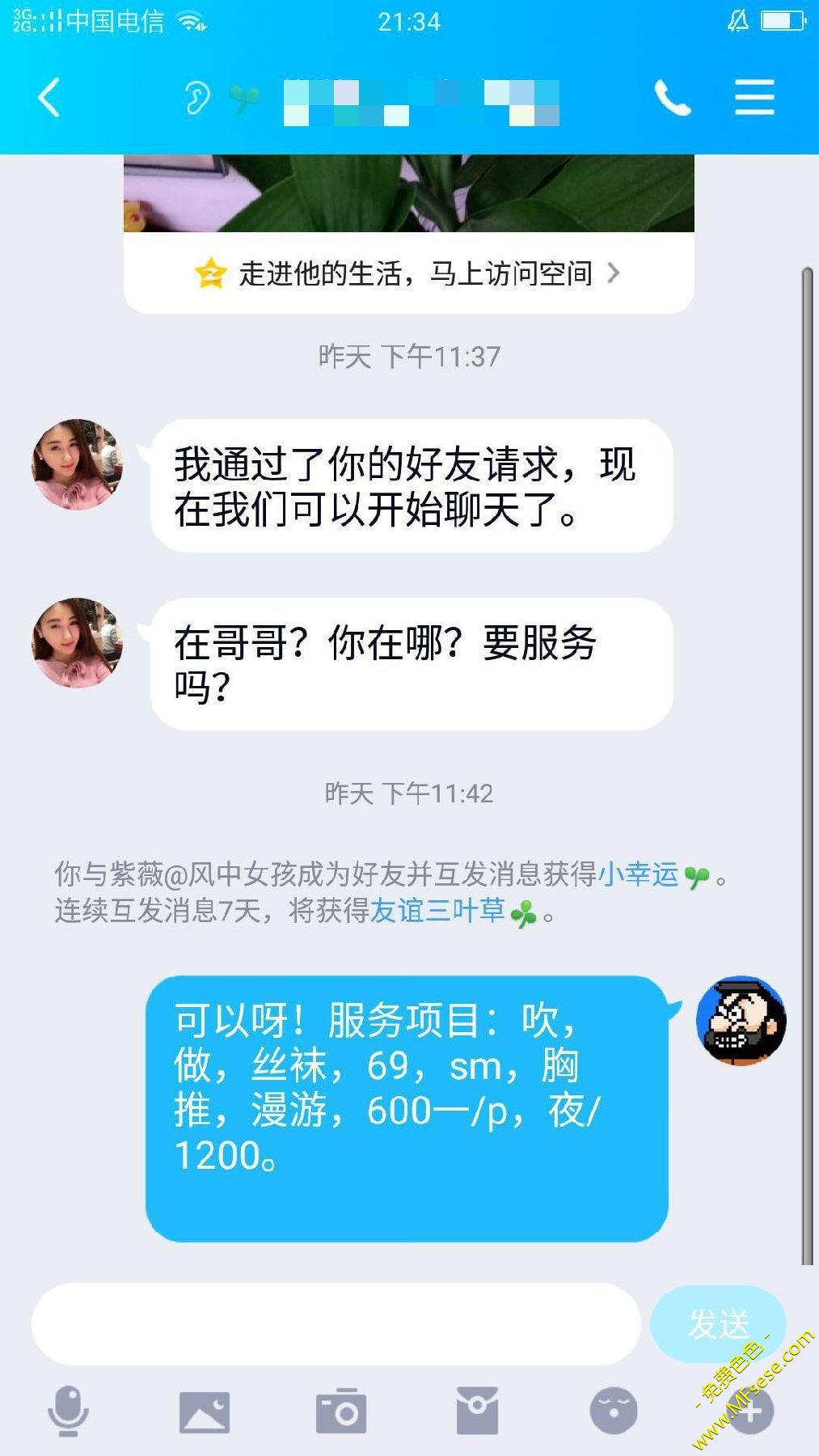Screen dimensions: 819x1456
Task: Open my own avatar profile
Action: point(741,1021)
